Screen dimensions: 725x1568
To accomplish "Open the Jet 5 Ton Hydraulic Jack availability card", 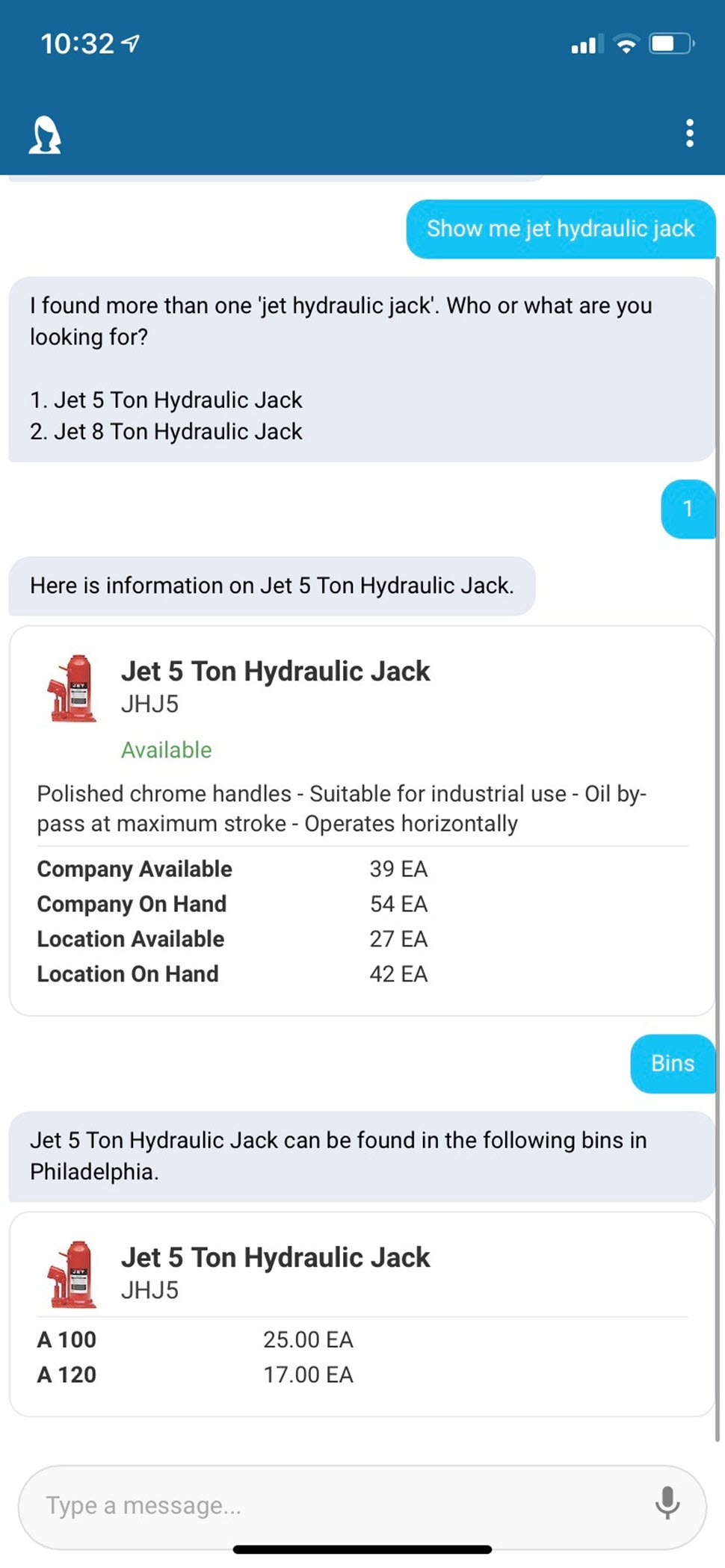I will [x=362, y=820].
